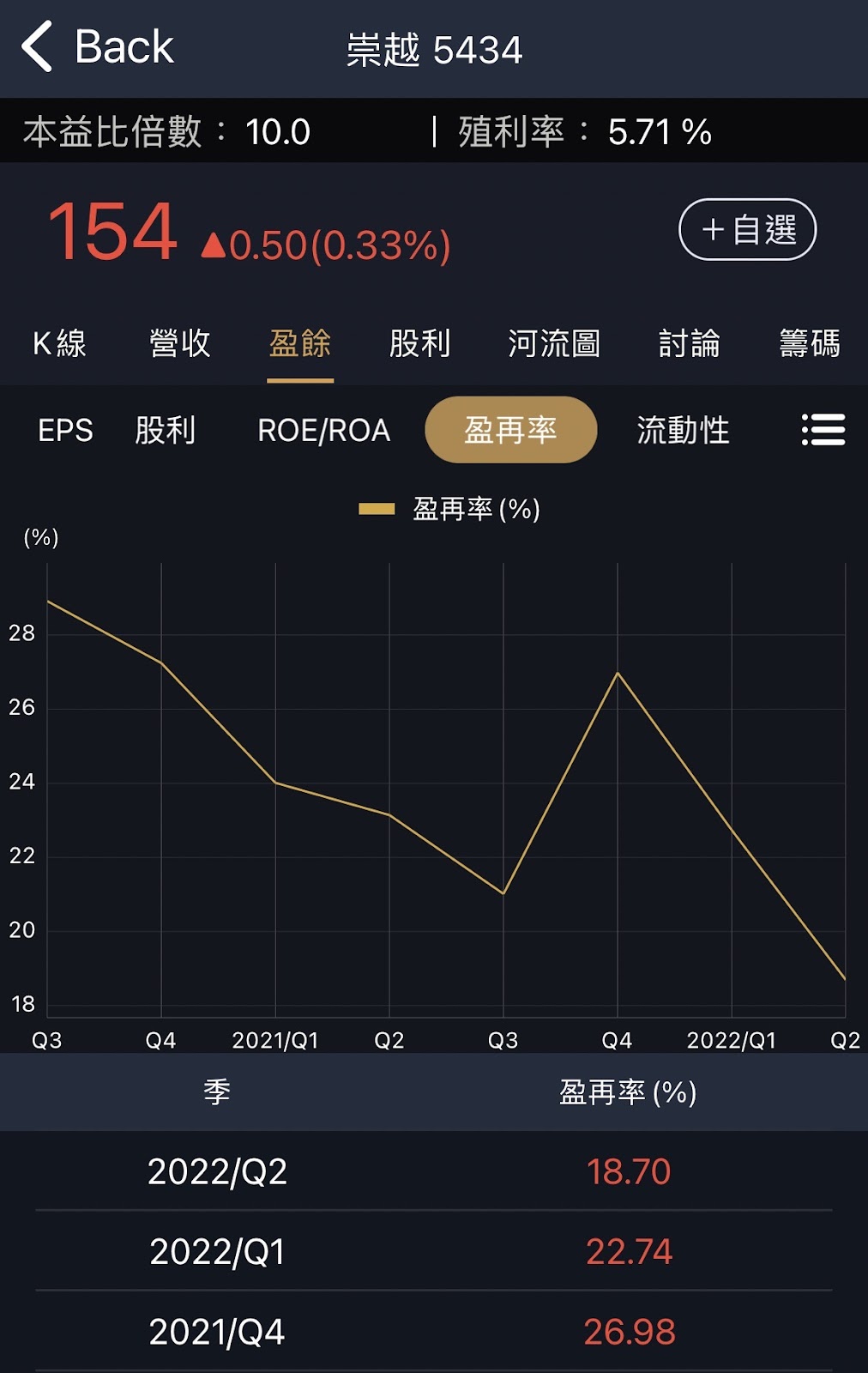Select the EPS sub-tab
This screenshot has width=868, height=1373.
[65, 430]
